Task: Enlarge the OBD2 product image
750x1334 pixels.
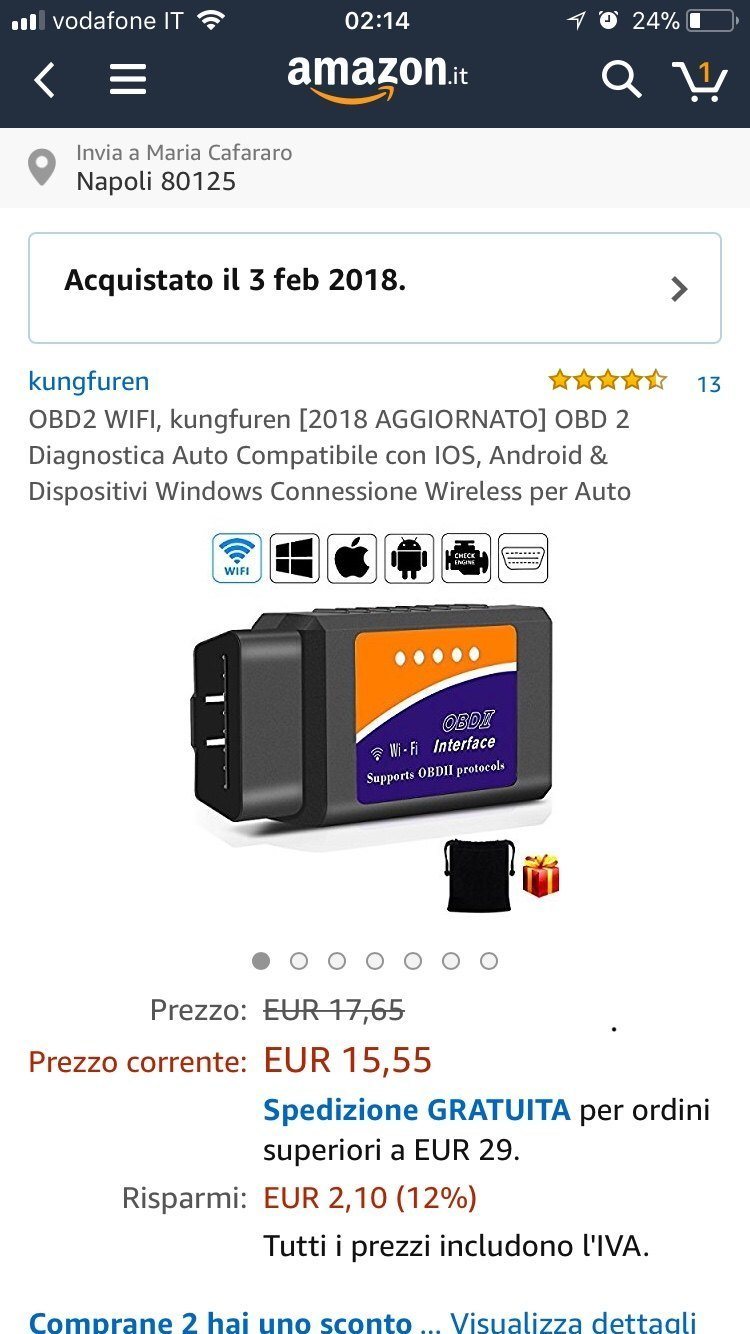Action: tap(372, 720)
